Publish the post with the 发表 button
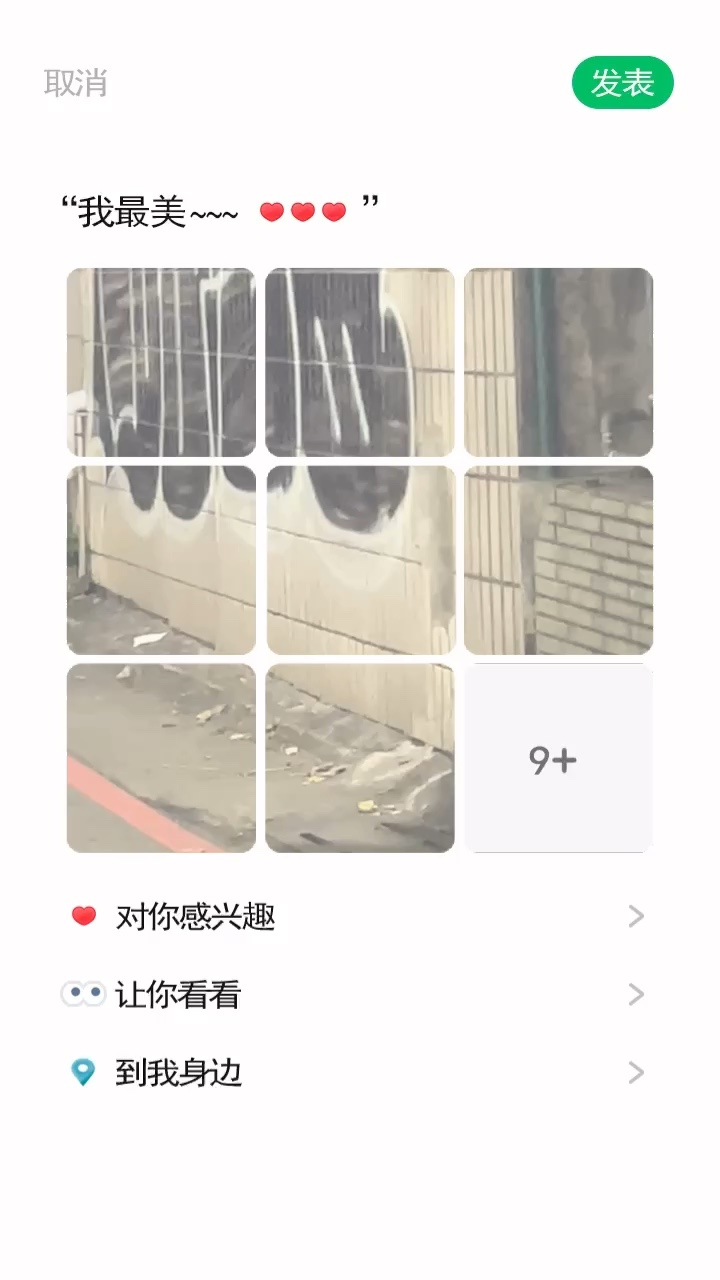 pos(622,83)
